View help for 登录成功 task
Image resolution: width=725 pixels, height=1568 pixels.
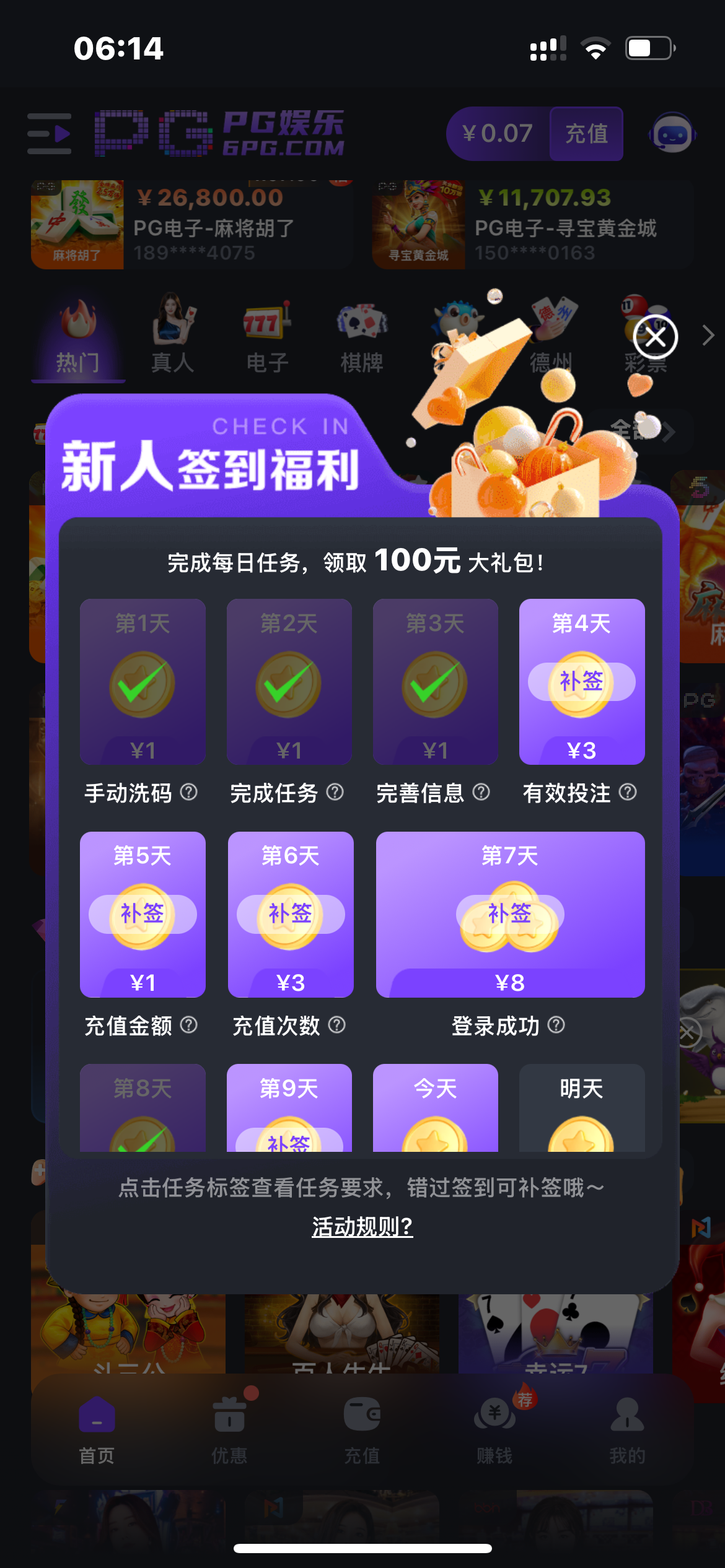556,1025
